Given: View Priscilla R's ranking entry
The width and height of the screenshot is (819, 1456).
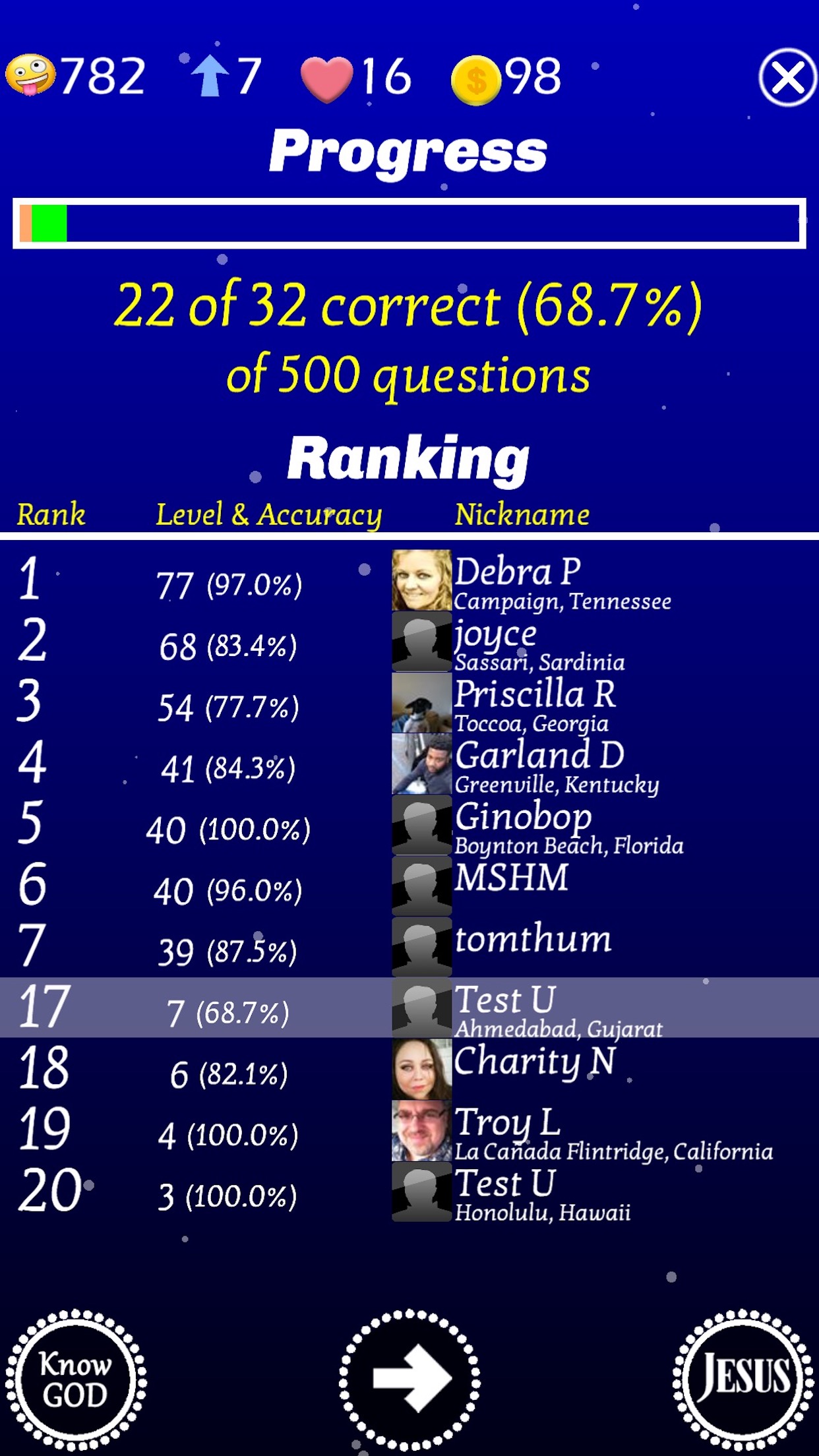Looking at the screenshot, I should pos(409,704).
